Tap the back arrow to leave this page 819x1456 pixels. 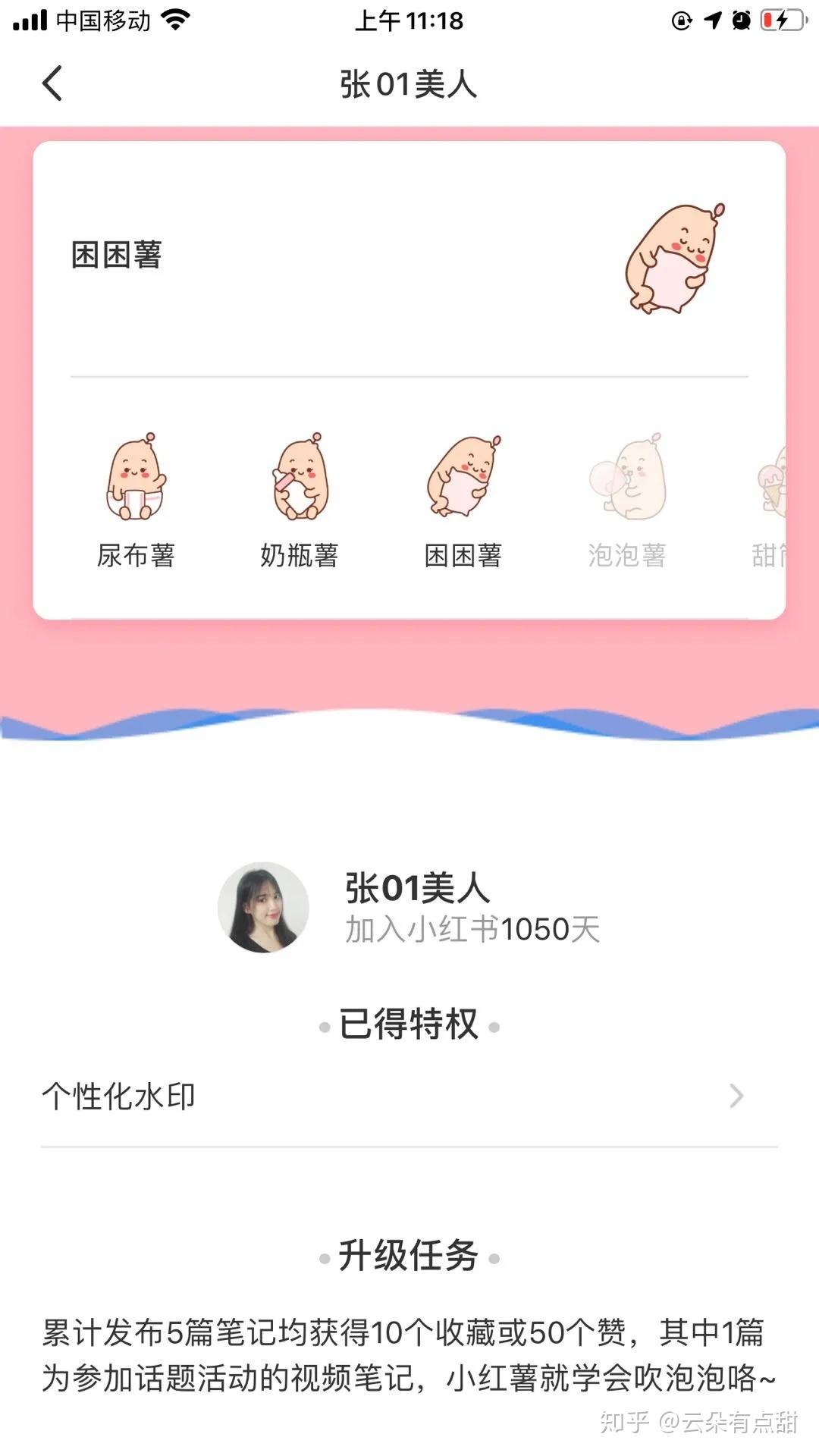(x=52, y=83)
